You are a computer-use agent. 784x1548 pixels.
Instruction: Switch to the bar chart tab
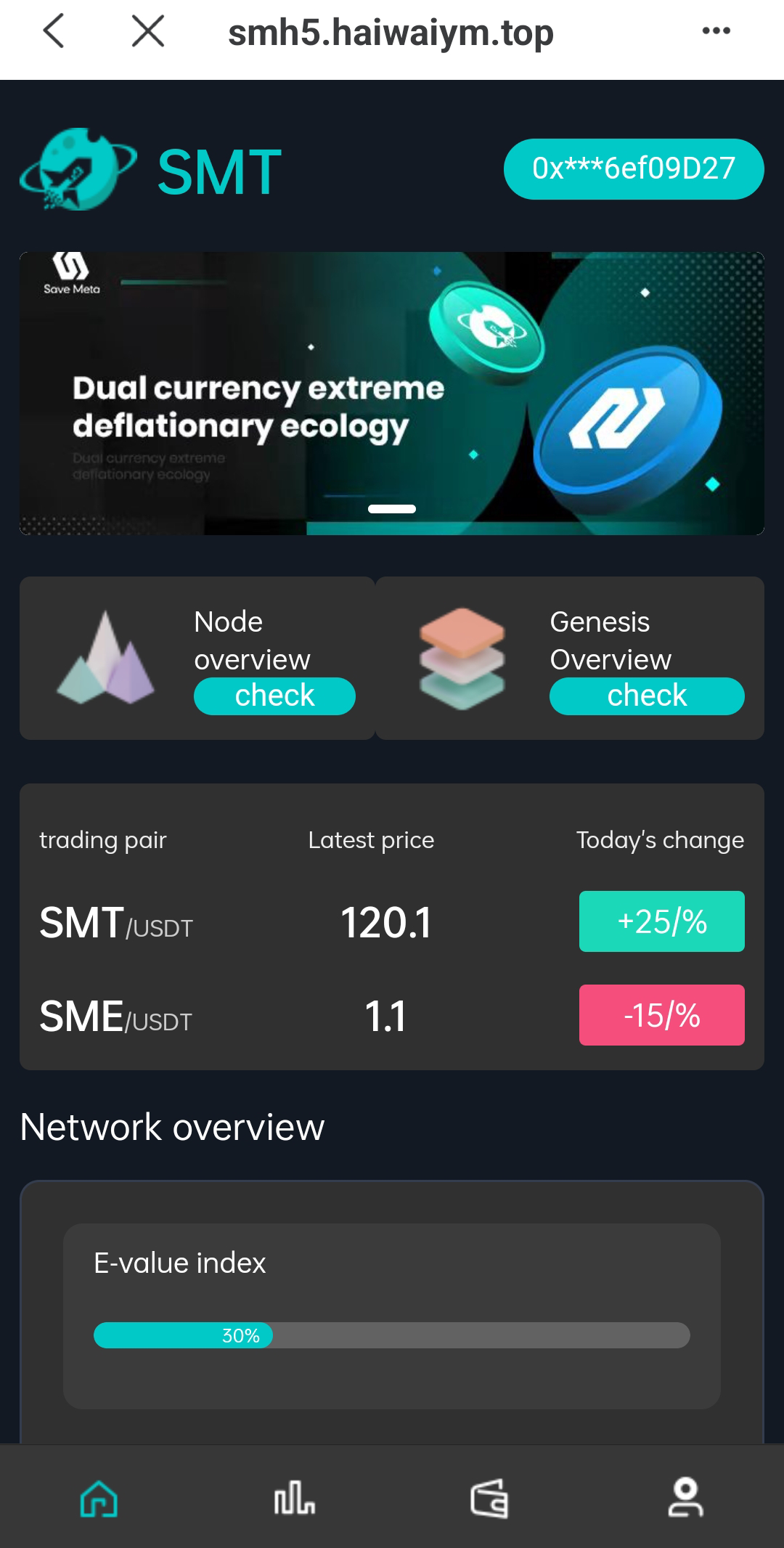click(x=294, y=1499)
